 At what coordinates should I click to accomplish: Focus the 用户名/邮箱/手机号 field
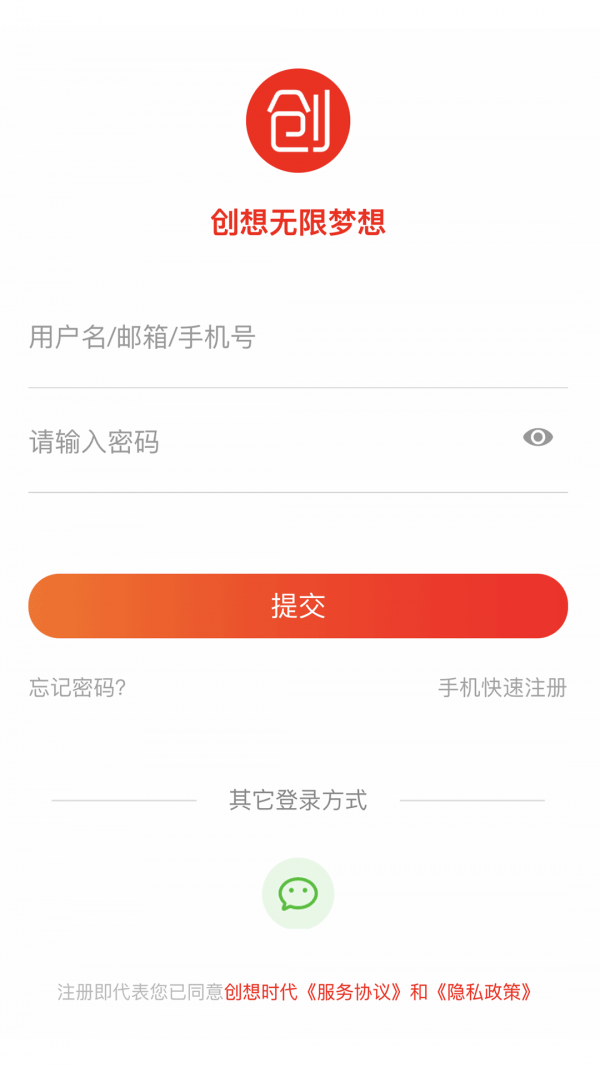point(297,338)
